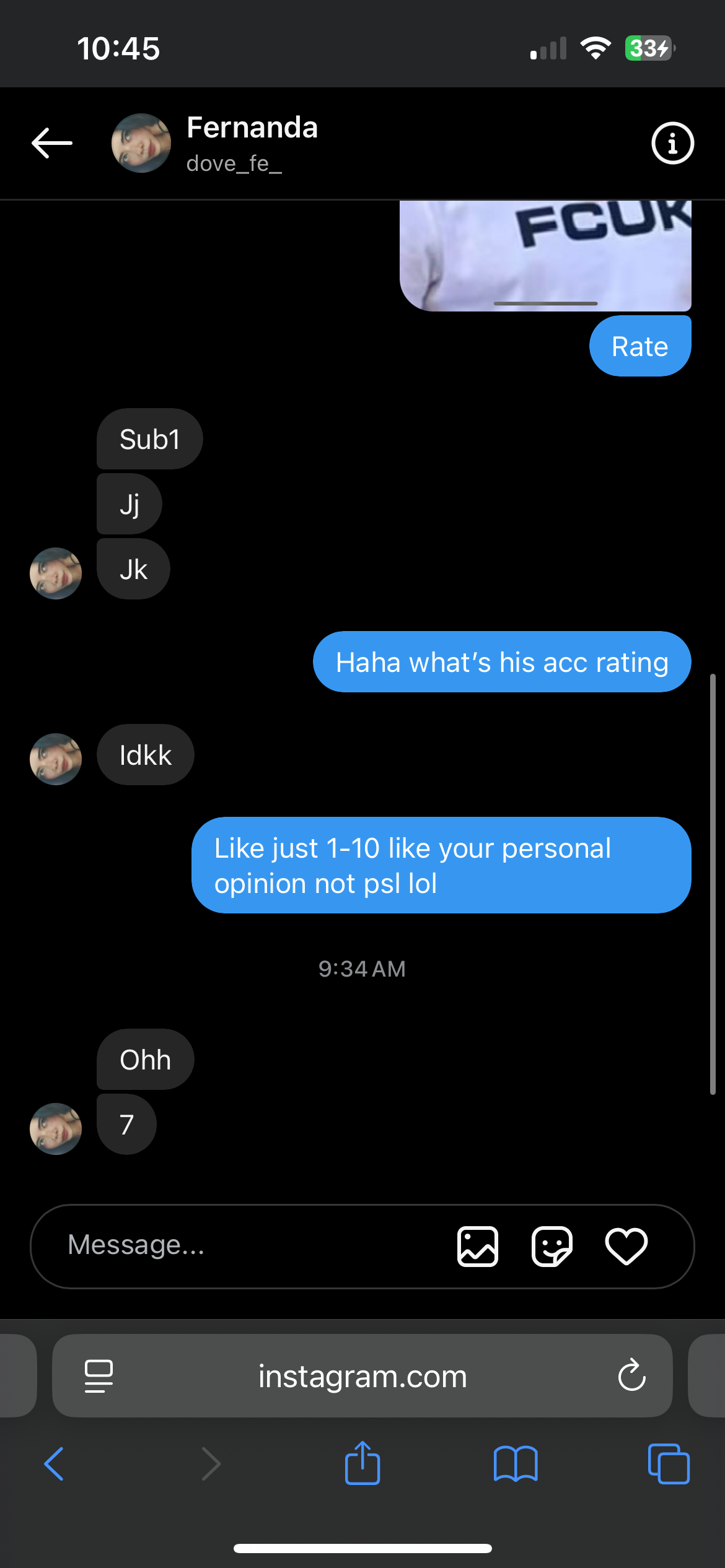Open the shared FCUK shirt photo
This screenshot has width=725, height=1568.
click(545, 255)
